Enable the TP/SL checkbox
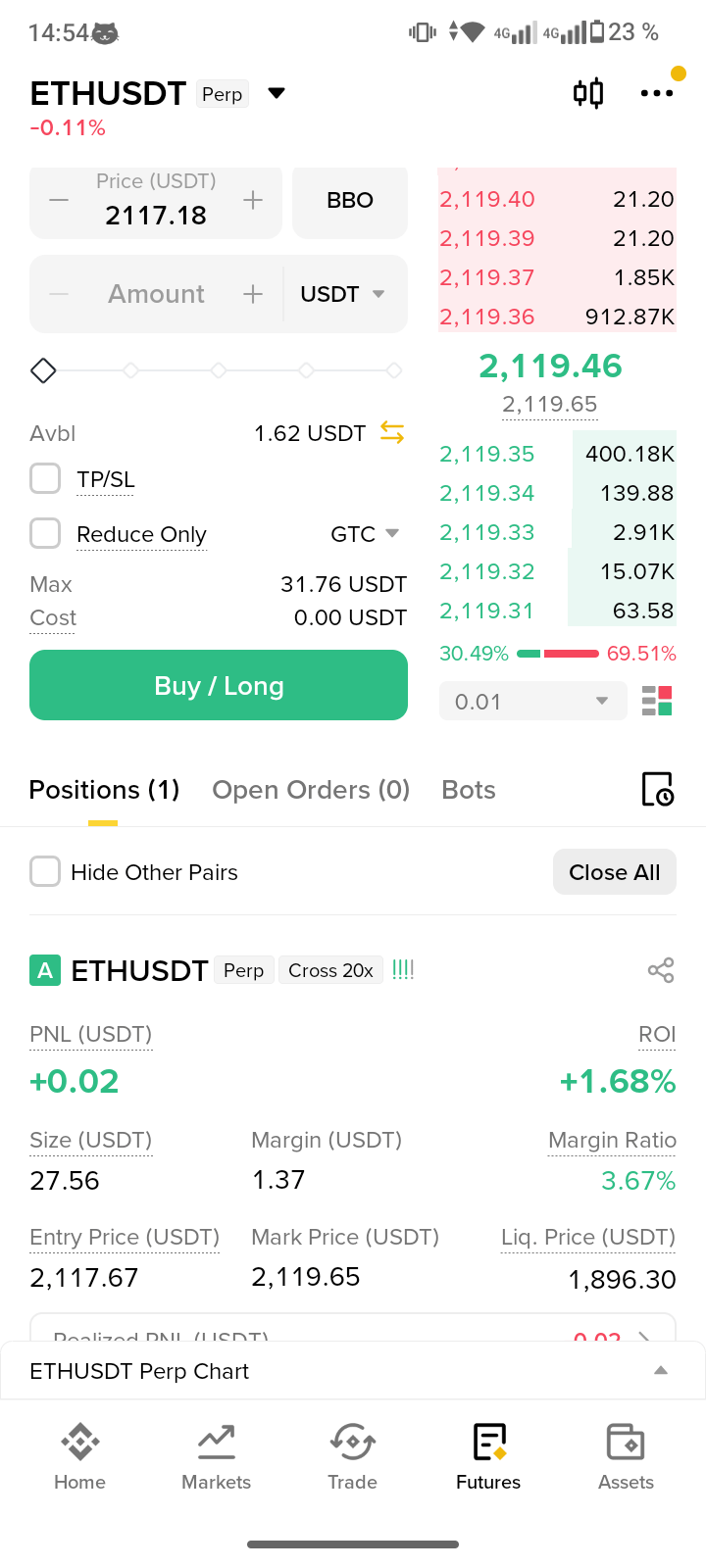706x1568 pixels. click(x=45, y=479)
